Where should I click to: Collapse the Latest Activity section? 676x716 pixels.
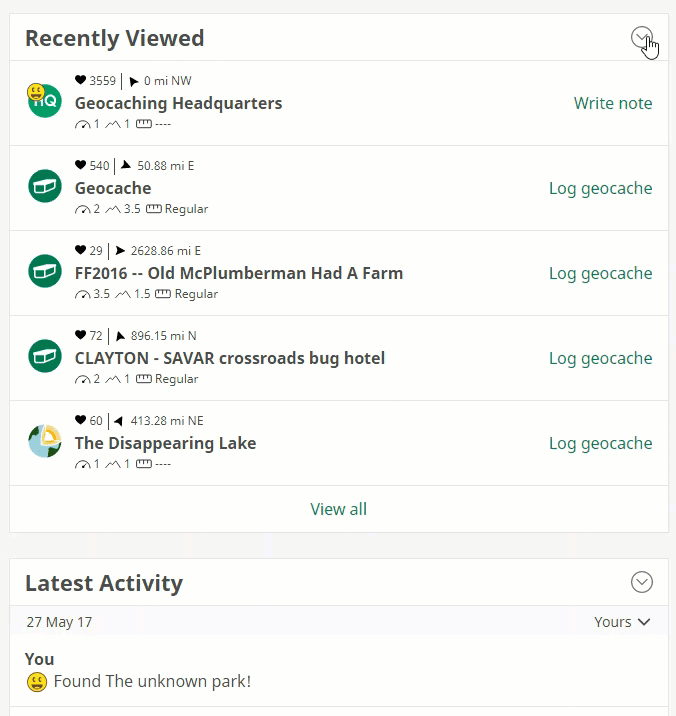[641, 582]
